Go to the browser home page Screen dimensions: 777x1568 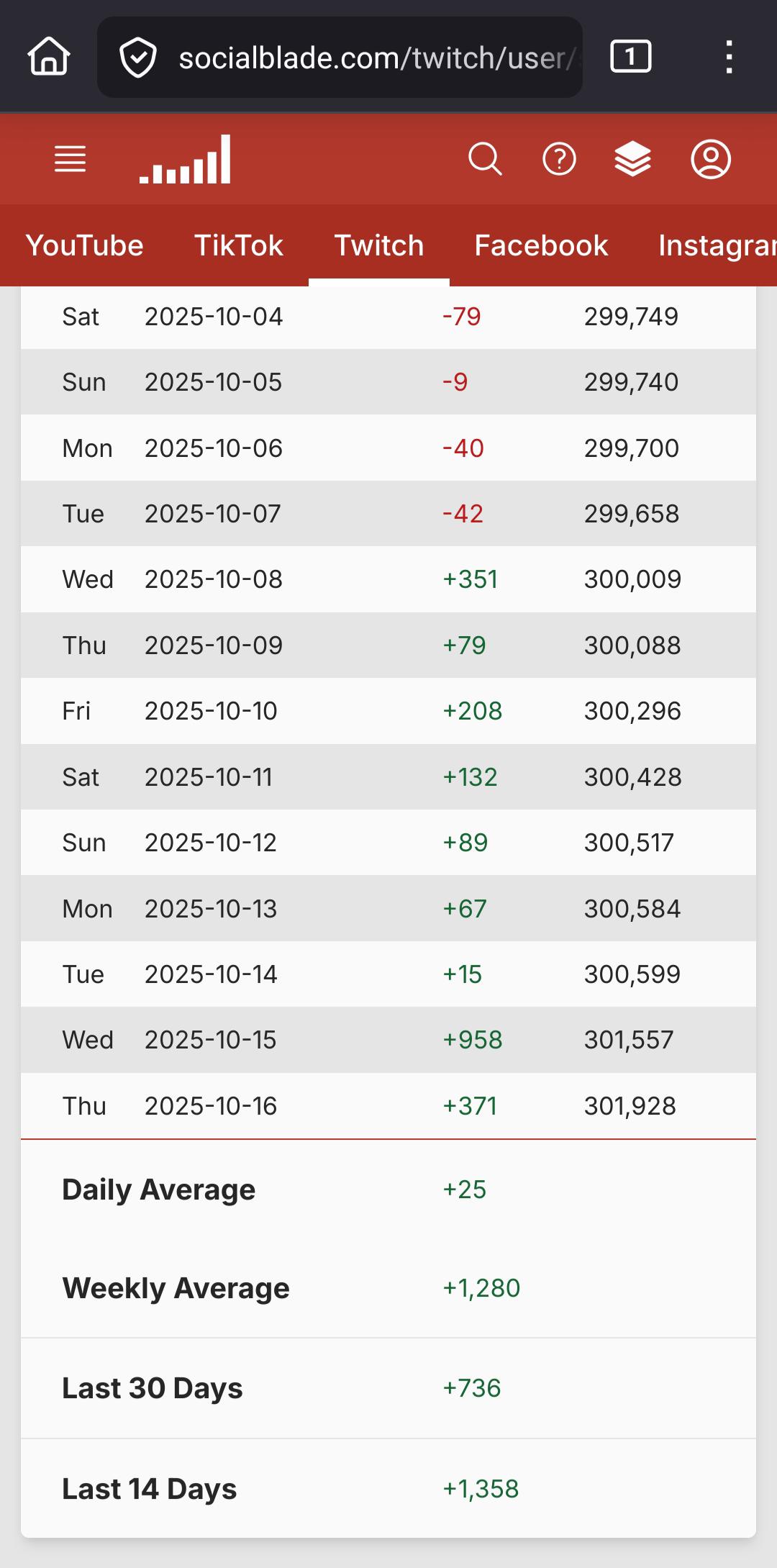point(49,57)
